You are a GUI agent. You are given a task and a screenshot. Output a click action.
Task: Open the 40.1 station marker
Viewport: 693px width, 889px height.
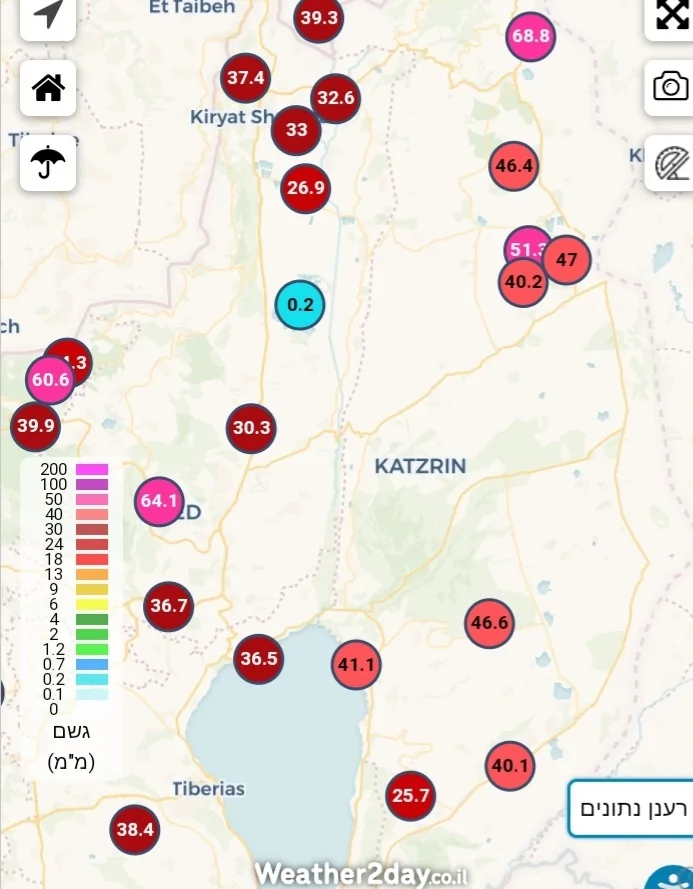[x=510, y=767]
